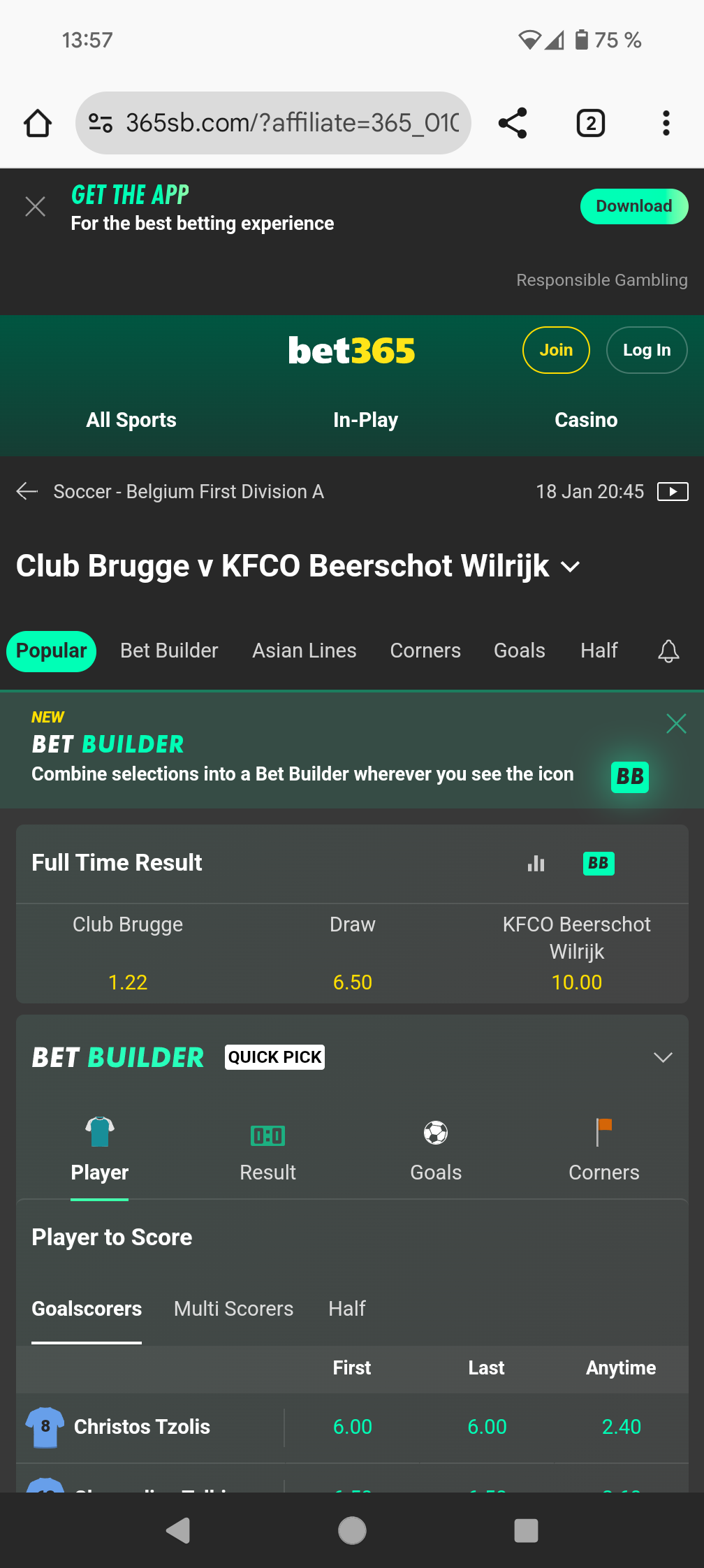
Task: Open the Log In page
Action: [x=646, y=350]
